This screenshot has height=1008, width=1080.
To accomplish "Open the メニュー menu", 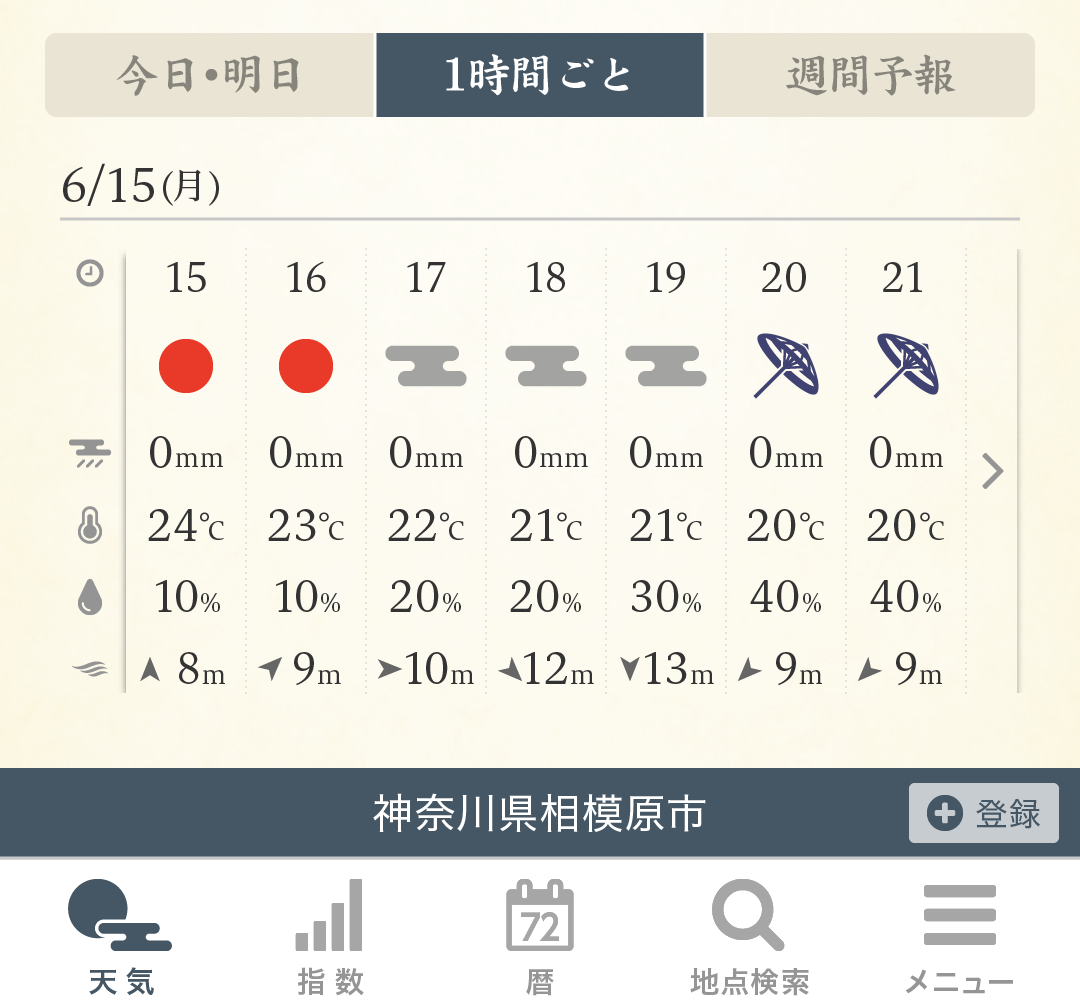I will point(959,936).
